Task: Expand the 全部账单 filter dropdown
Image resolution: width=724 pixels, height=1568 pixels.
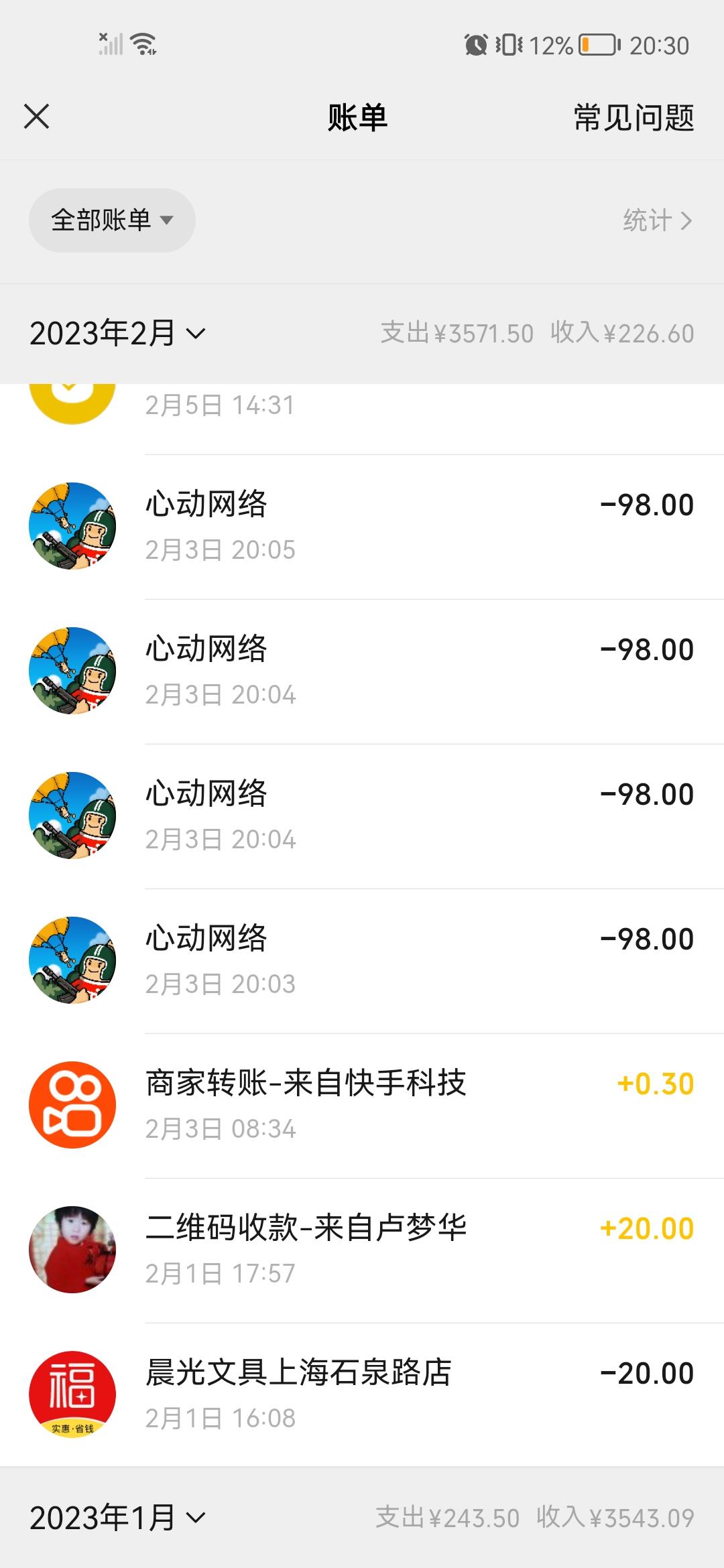Action: click(x=112, y=220)
